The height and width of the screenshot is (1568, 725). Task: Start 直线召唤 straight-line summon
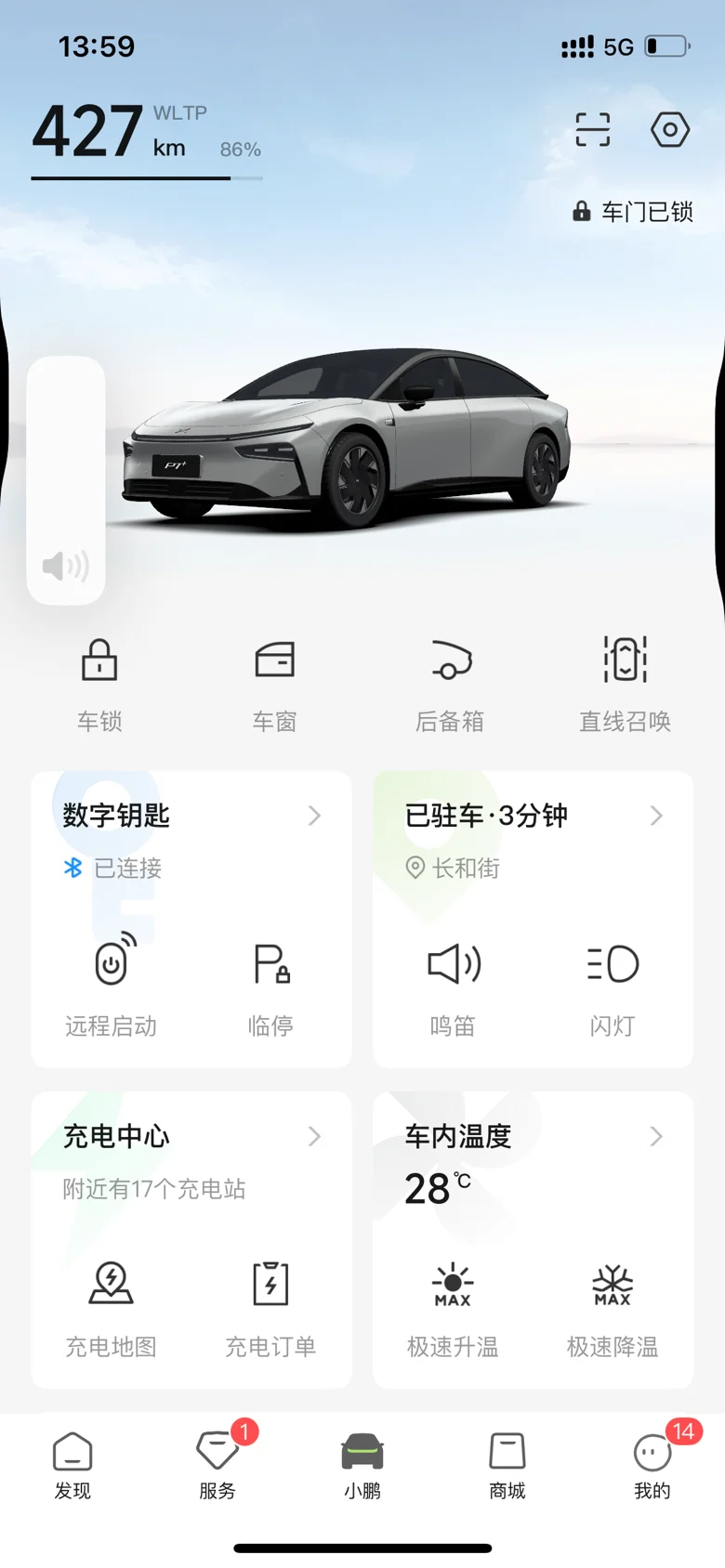625,684
